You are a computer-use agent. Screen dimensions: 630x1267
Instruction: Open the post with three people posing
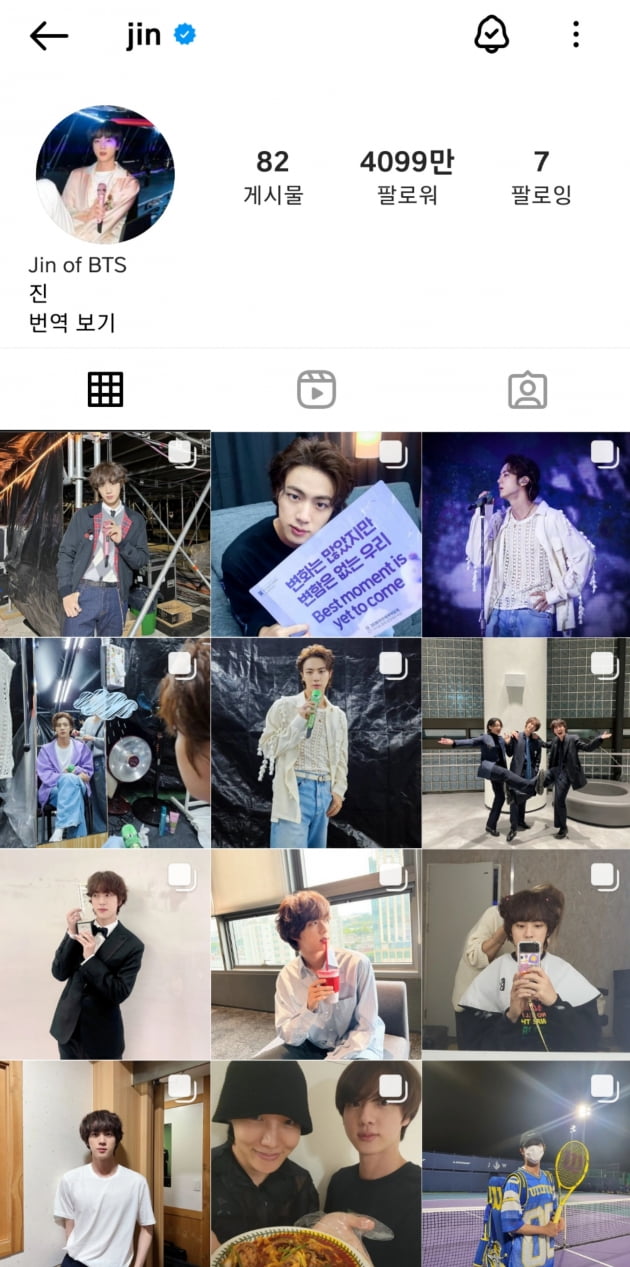526,743
